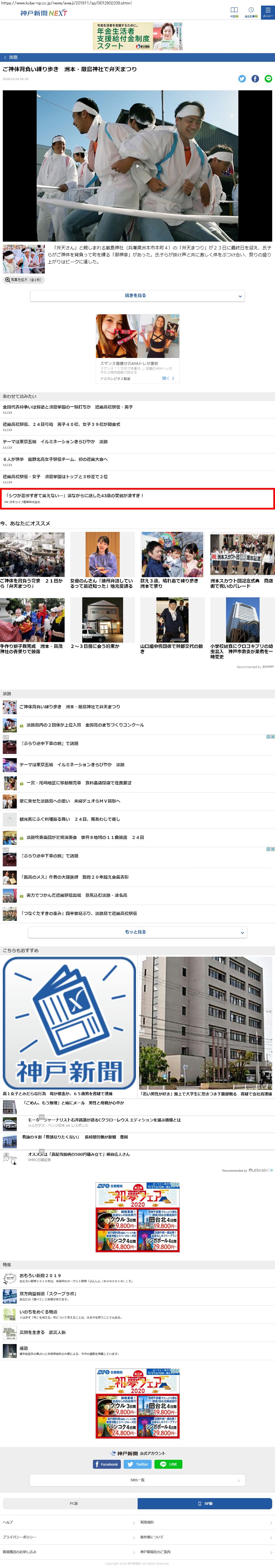Share article on Facebook

pos(255,79)
